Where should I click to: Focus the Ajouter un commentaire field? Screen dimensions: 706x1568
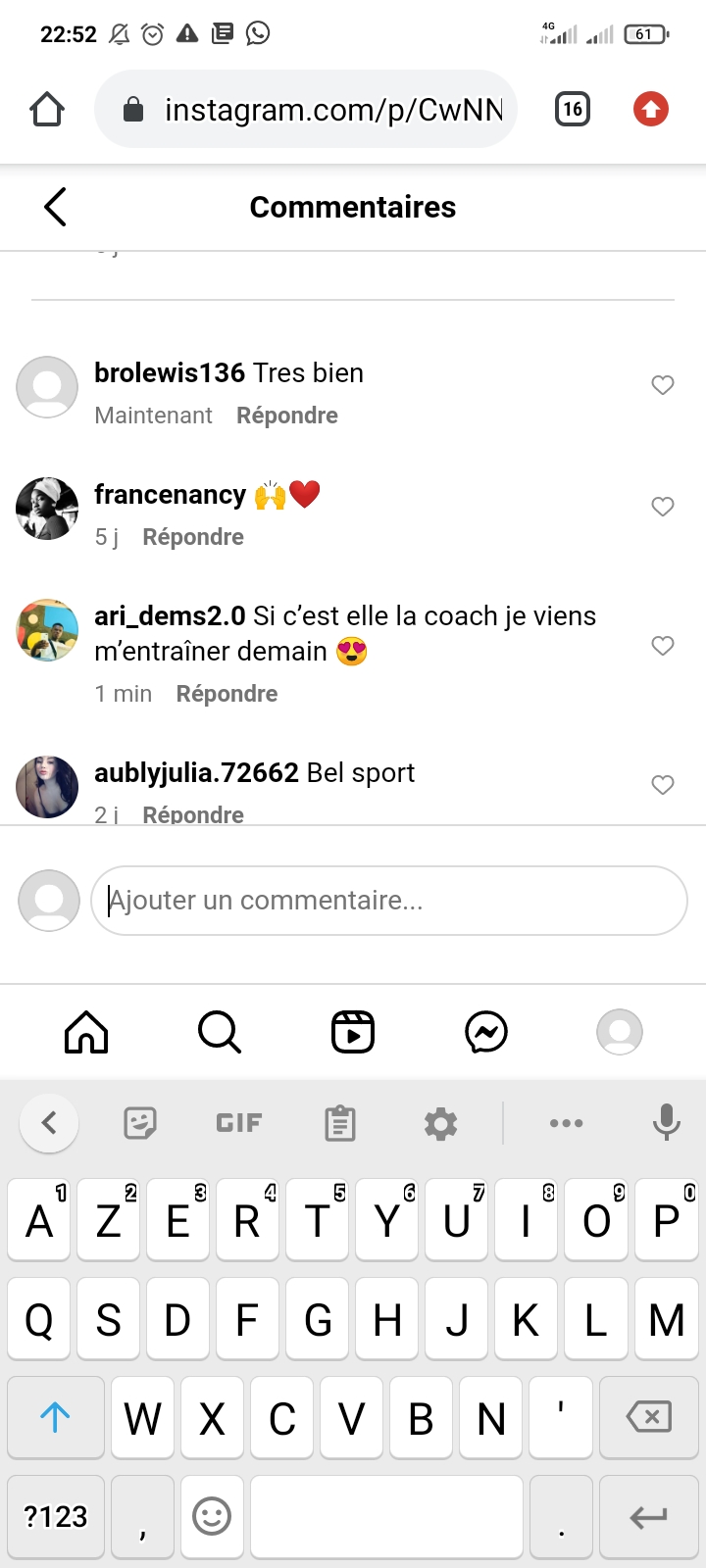[388, 901]
